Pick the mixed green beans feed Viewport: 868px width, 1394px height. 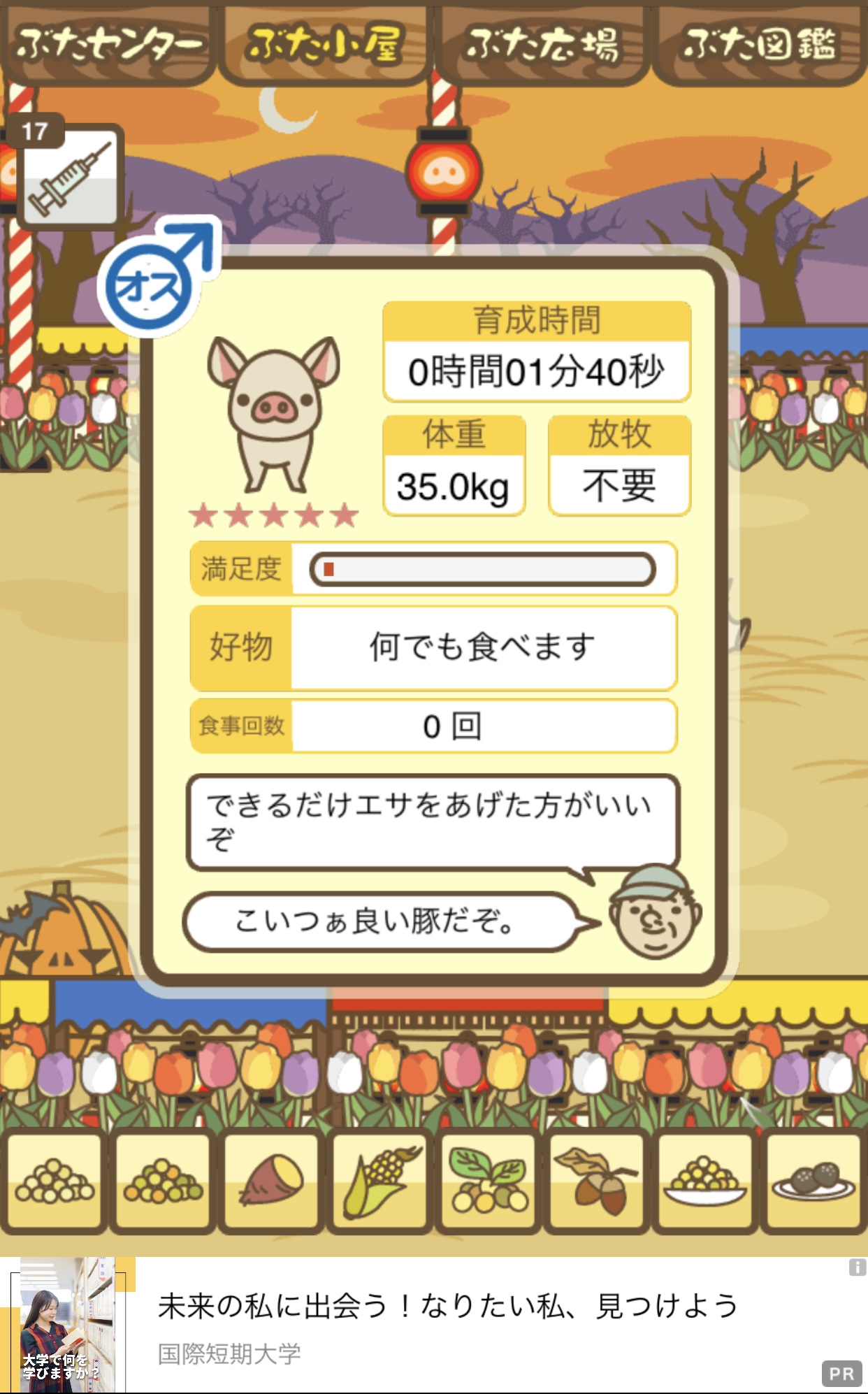click(x=163, y=1182)
